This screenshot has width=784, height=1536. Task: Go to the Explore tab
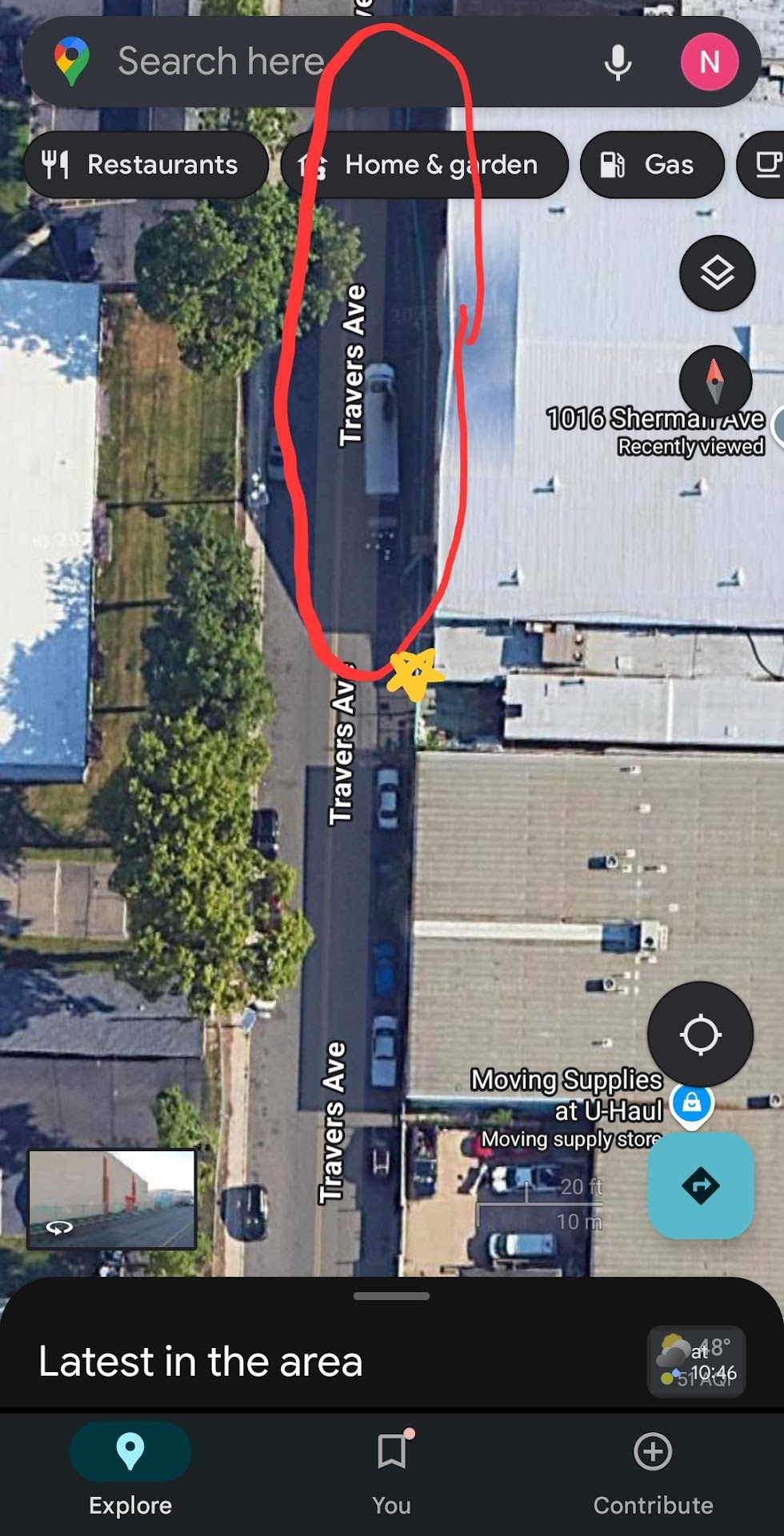pos(130,1472)
